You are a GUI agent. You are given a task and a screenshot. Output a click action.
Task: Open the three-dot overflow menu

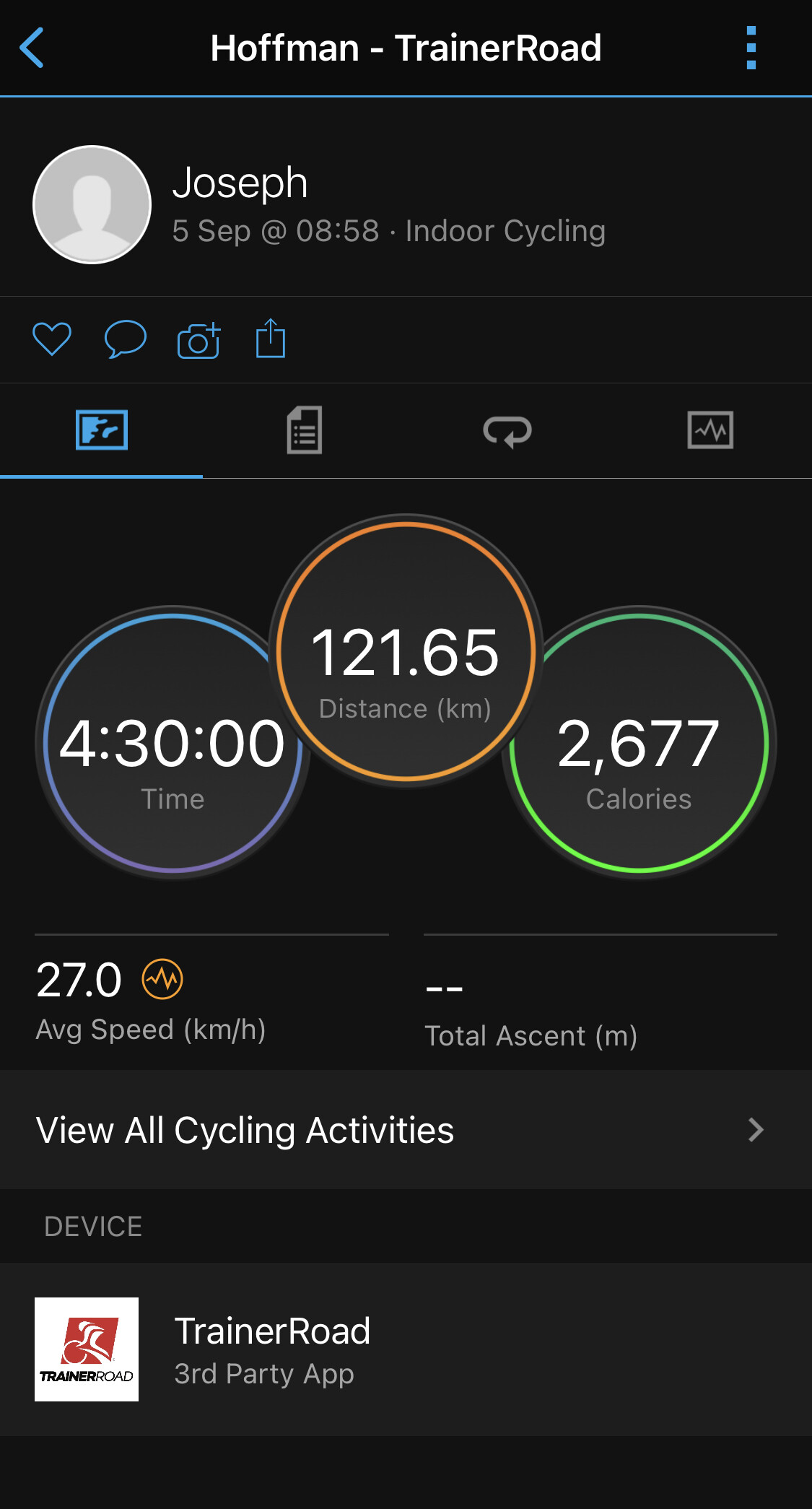point(751,48)
